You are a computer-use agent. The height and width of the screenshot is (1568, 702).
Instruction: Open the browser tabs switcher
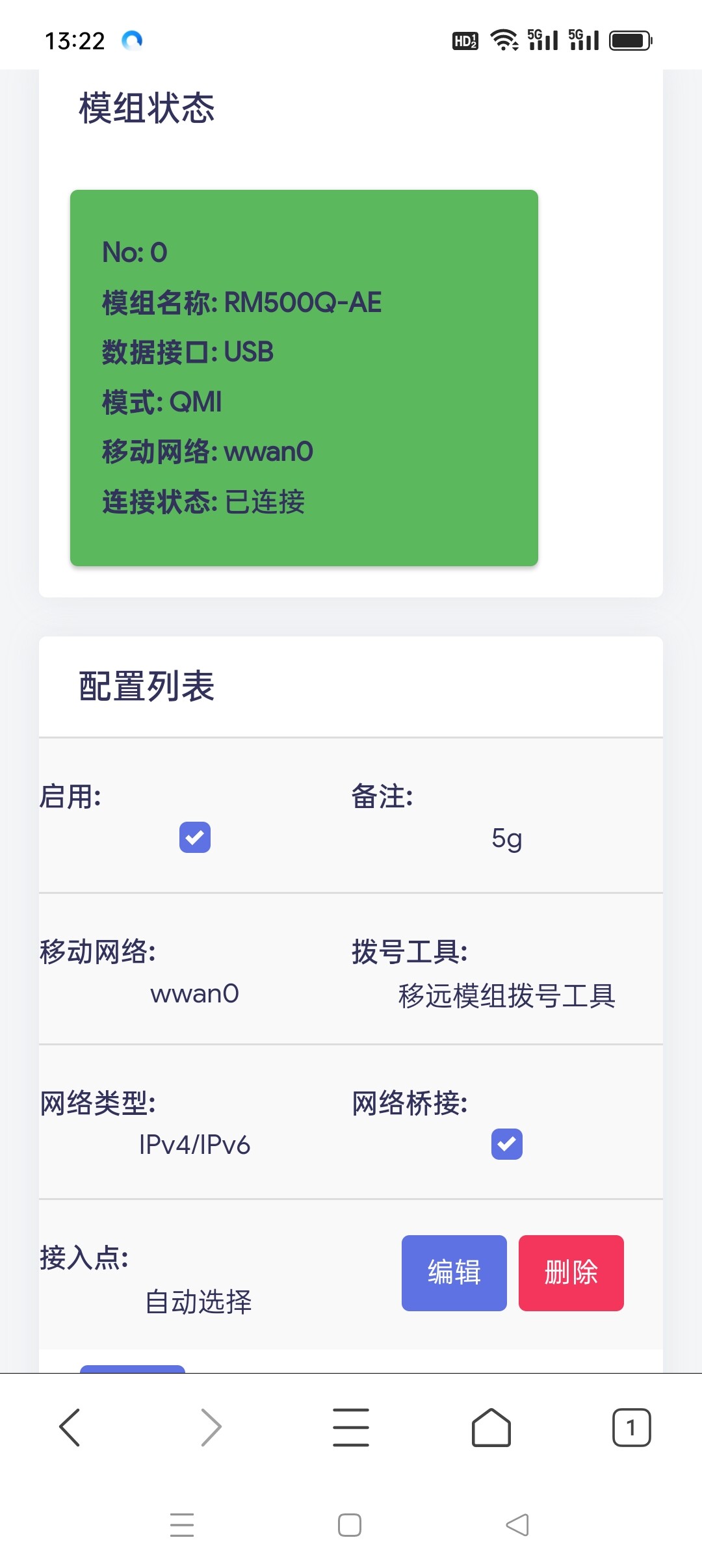click(x=631, y=1427)
